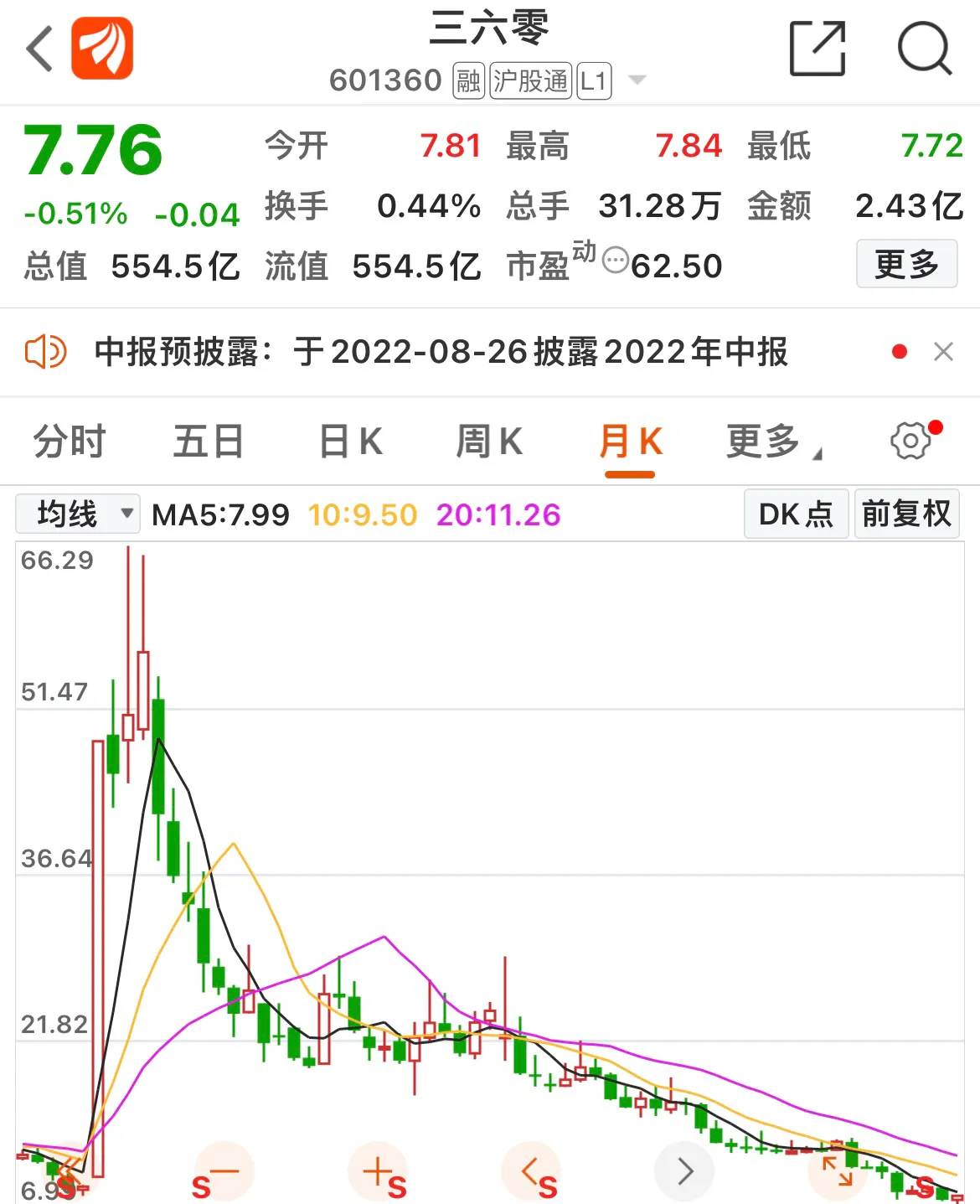
Task: Open chart settings gear
Action: coord(911,440)
